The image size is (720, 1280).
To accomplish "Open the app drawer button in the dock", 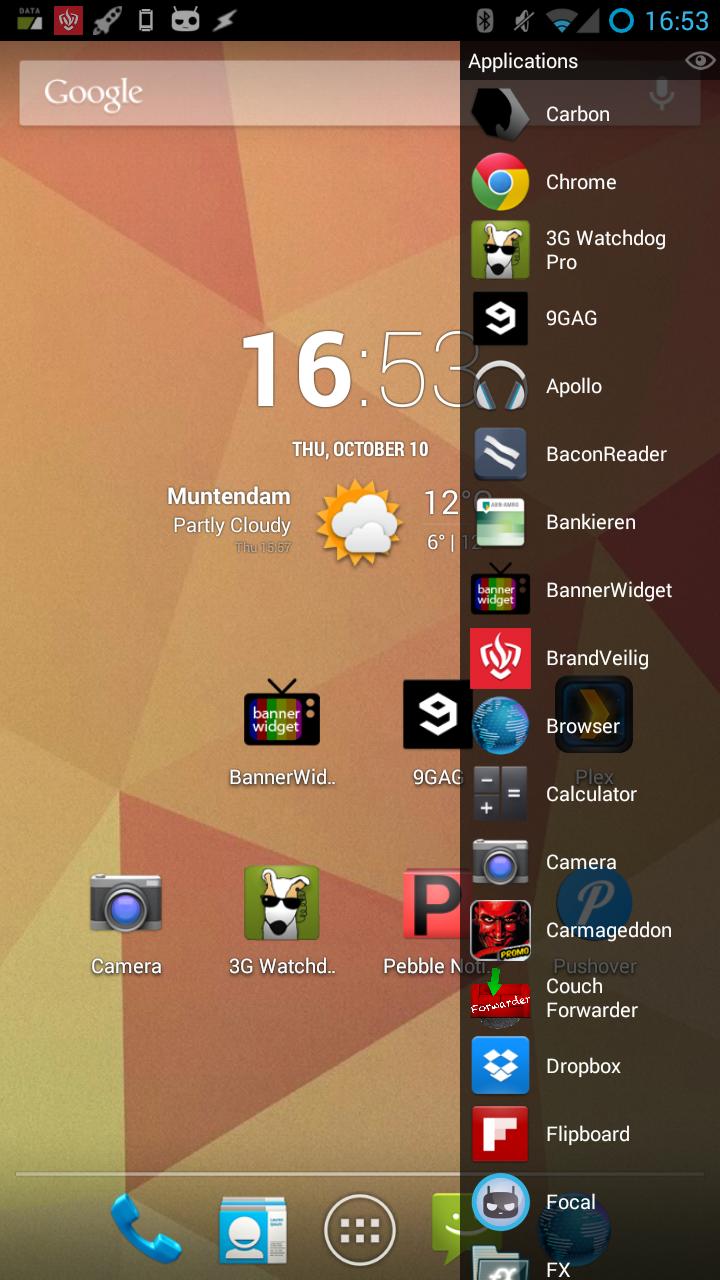I will (360, 1230).
